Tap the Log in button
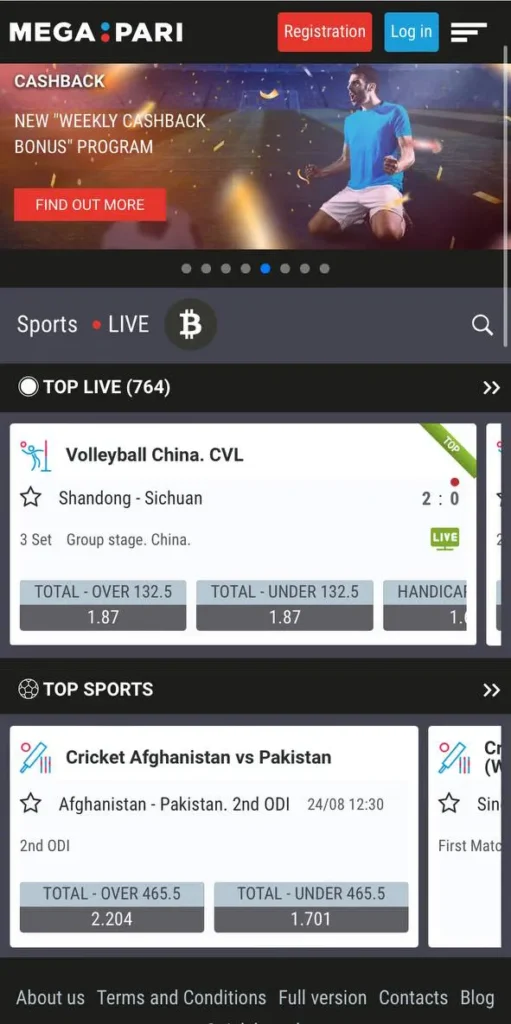This screenshot has width=511, height=1024. [x=412, y=32]
